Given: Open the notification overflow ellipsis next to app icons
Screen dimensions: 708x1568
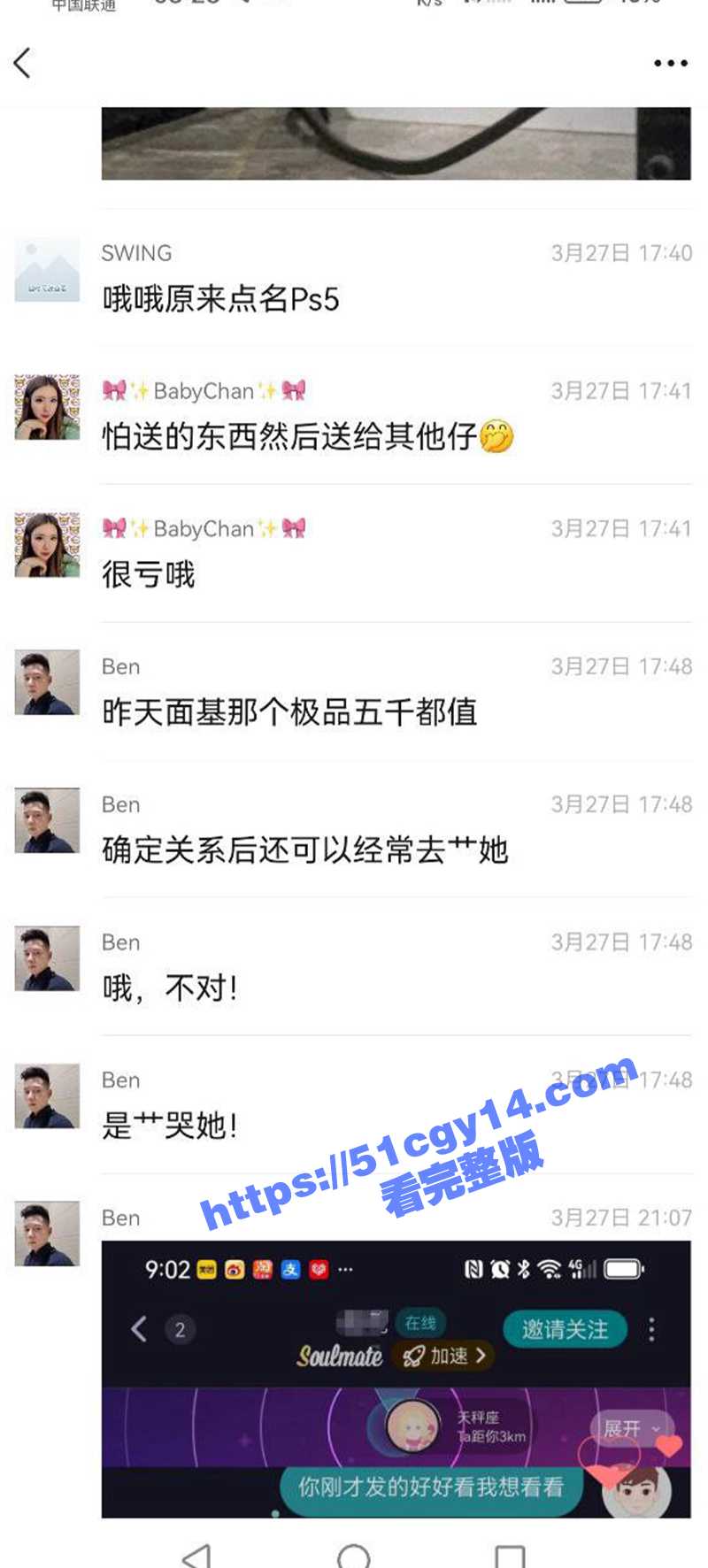Looking at the screenshot, I should click(343, 1267).
